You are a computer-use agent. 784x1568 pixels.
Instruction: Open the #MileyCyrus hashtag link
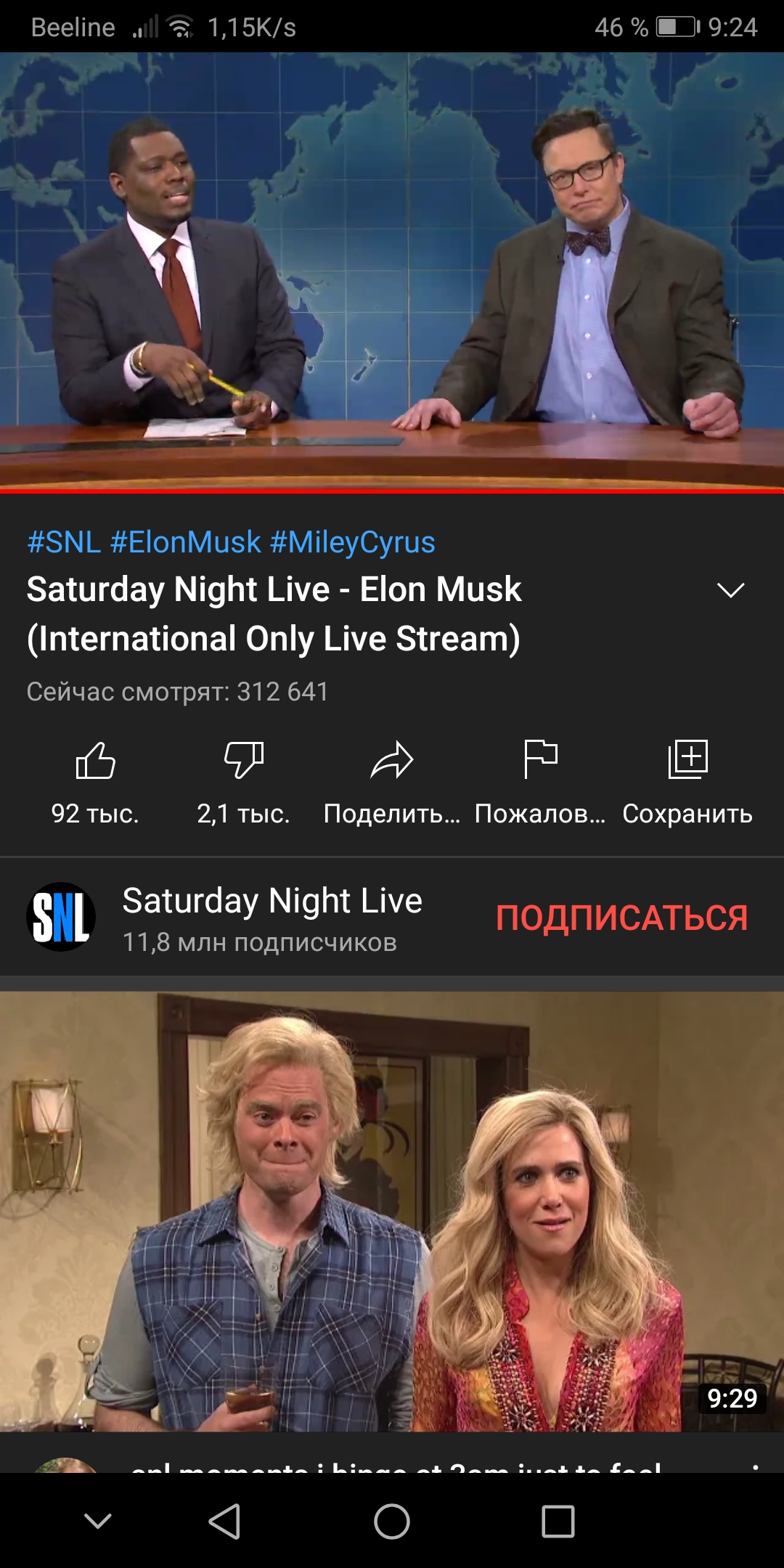coord(352,542)
